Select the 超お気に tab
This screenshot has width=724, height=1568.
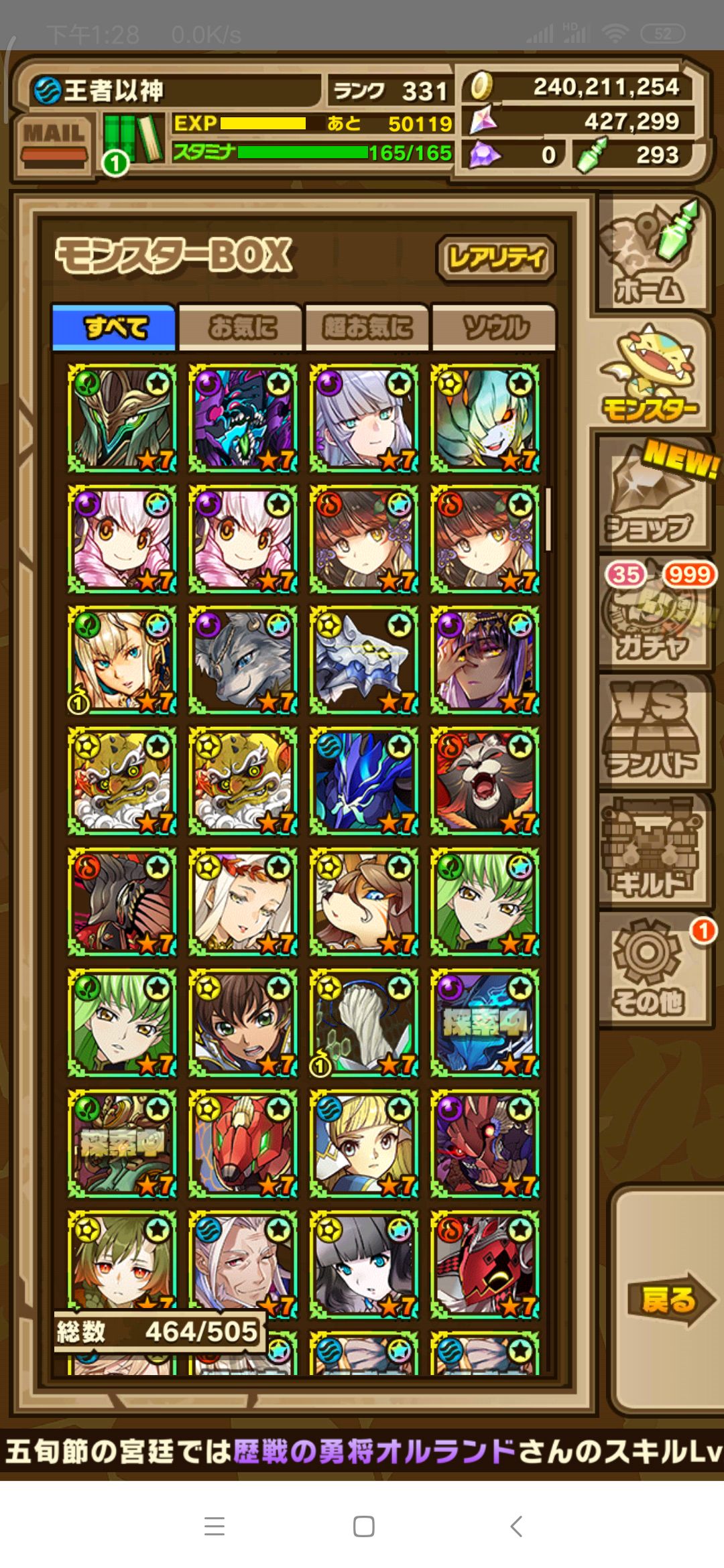[x=367, y=327]
